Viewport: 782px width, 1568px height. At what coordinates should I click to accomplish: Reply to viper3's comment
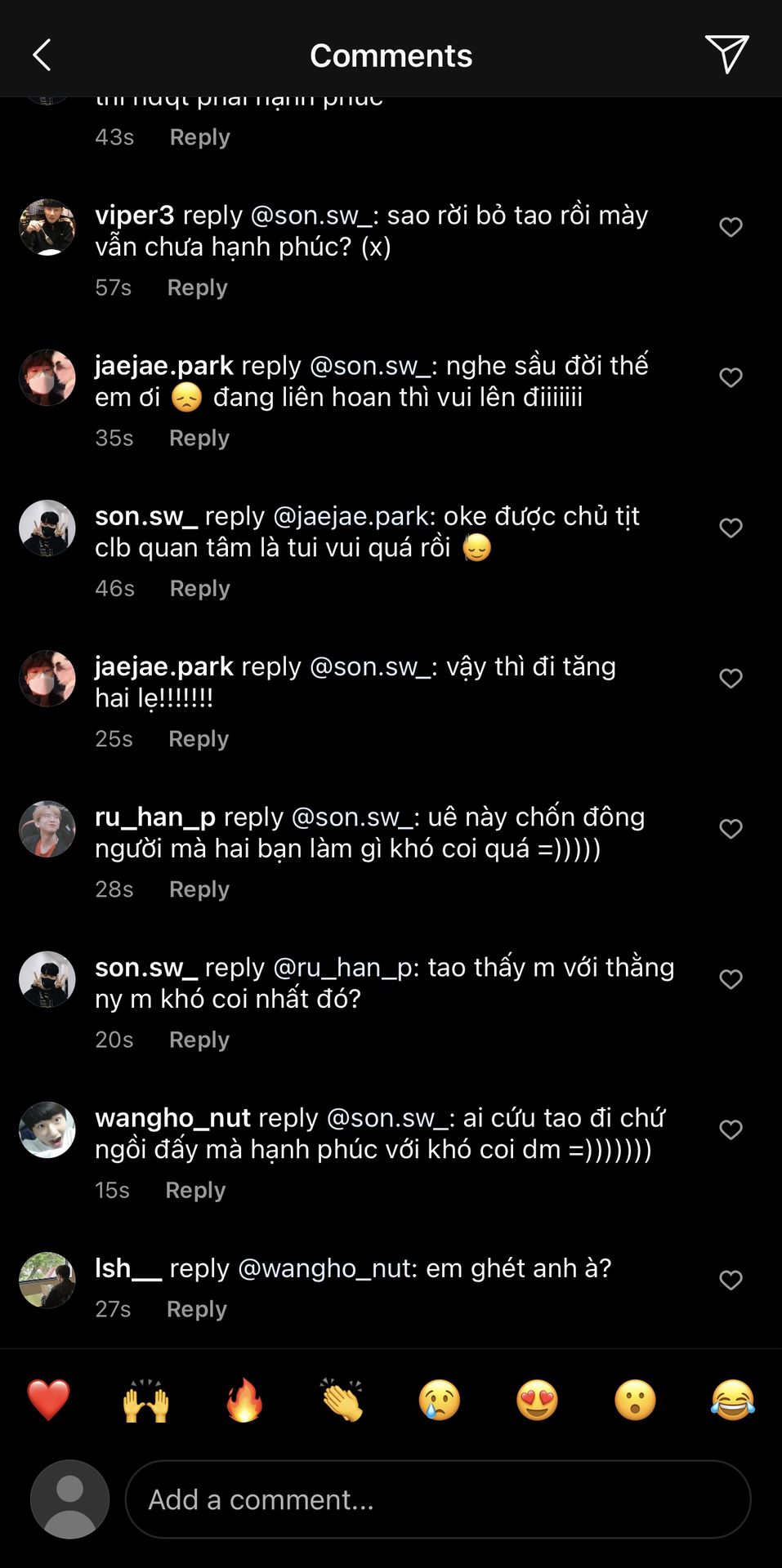pos(197,287)
